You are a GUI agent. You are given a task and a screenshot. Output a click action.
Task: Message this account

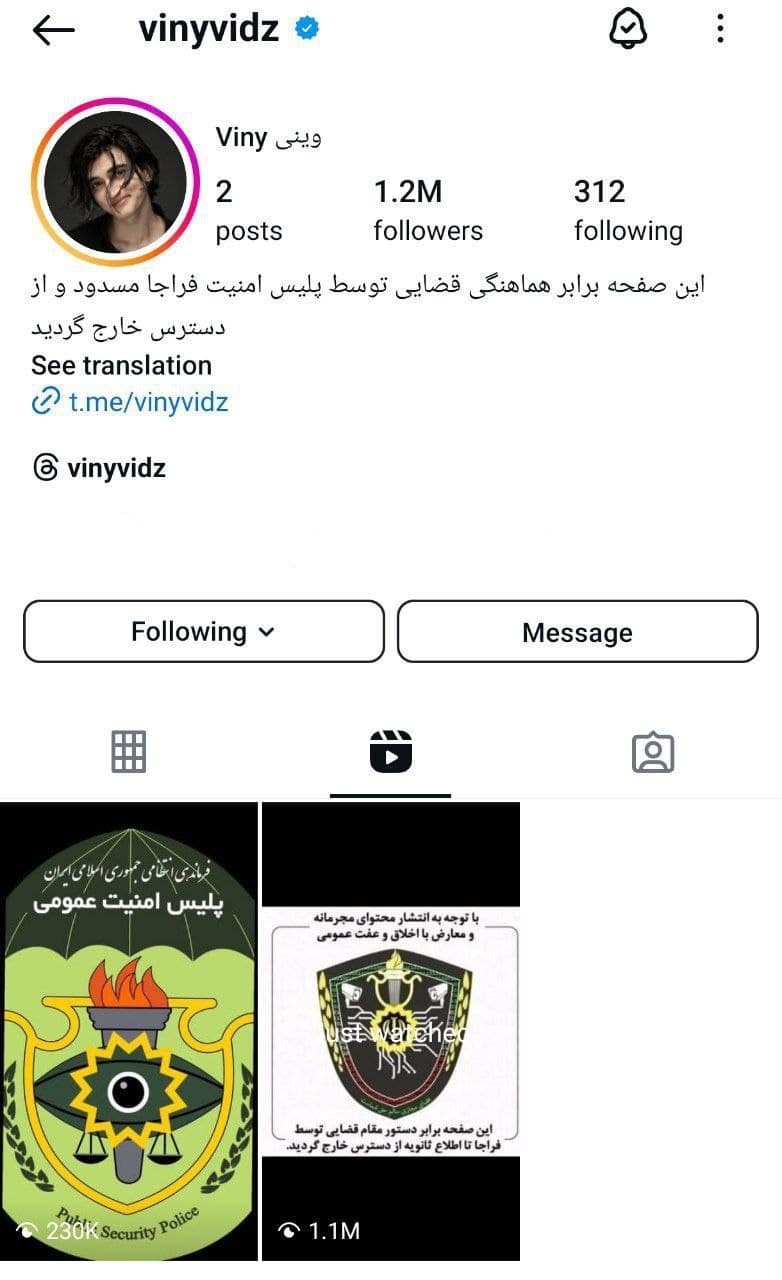click(x=577, y=632)
